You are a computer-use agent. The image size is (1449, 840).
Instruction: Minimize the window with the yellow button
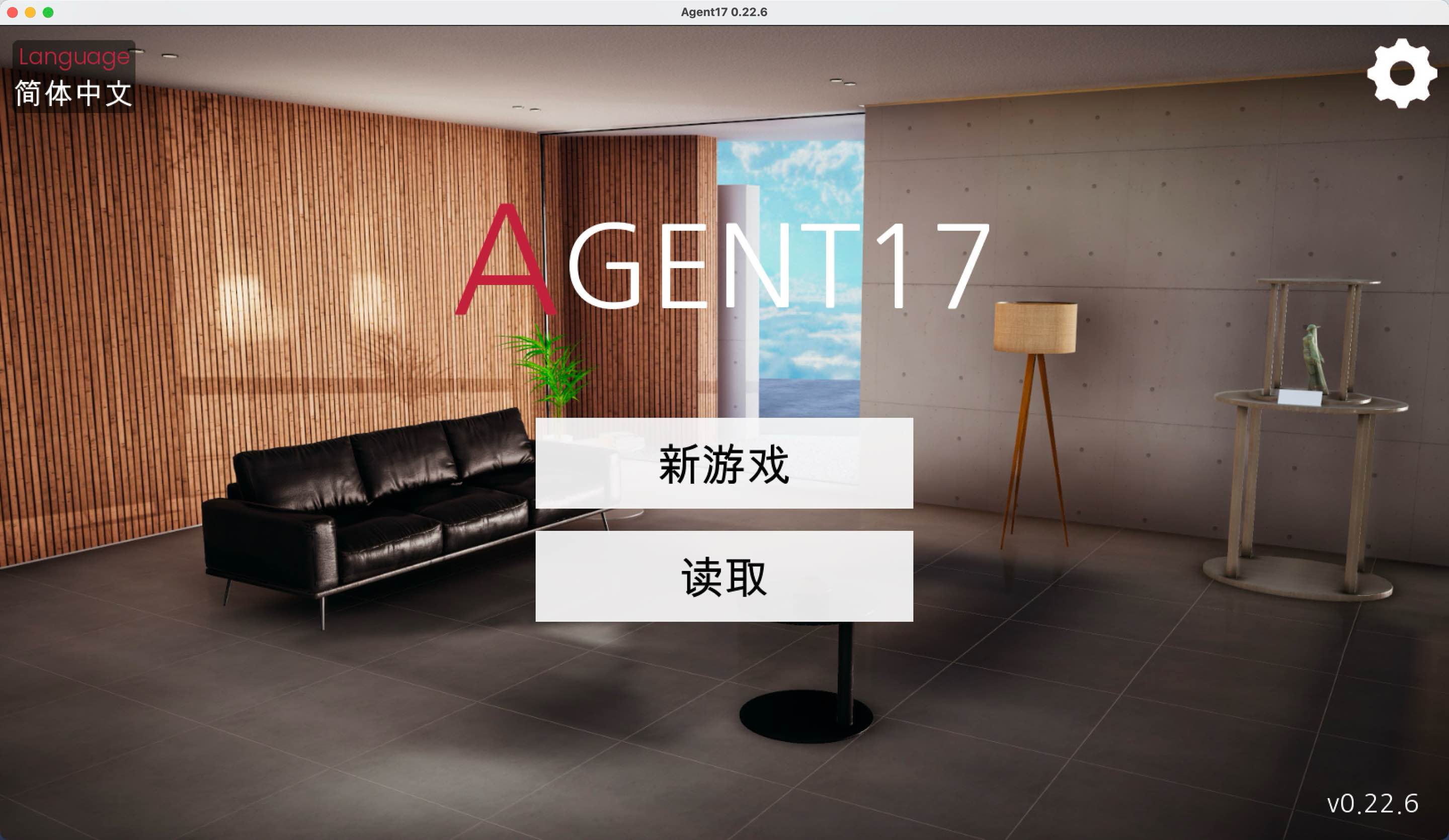[x=31, y=12]
